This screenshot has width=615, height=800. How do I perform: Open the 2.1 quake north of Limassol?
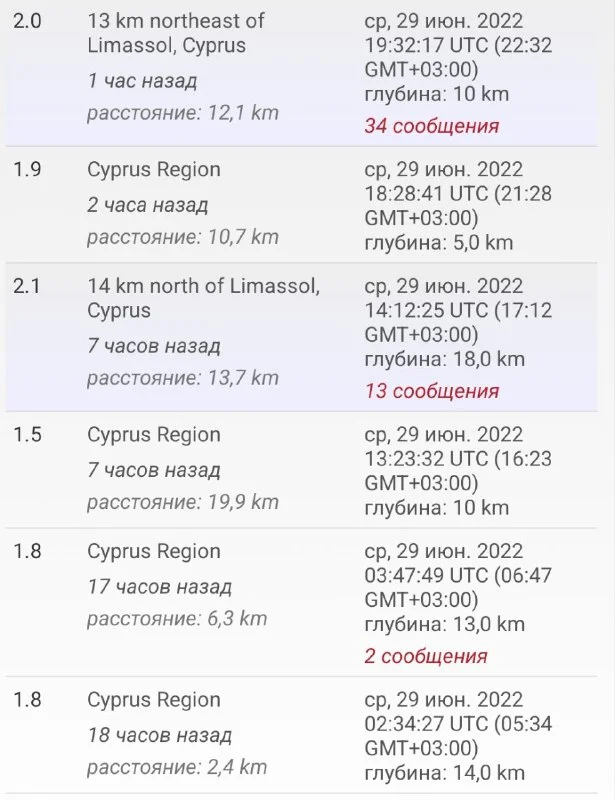pos(203,298)
